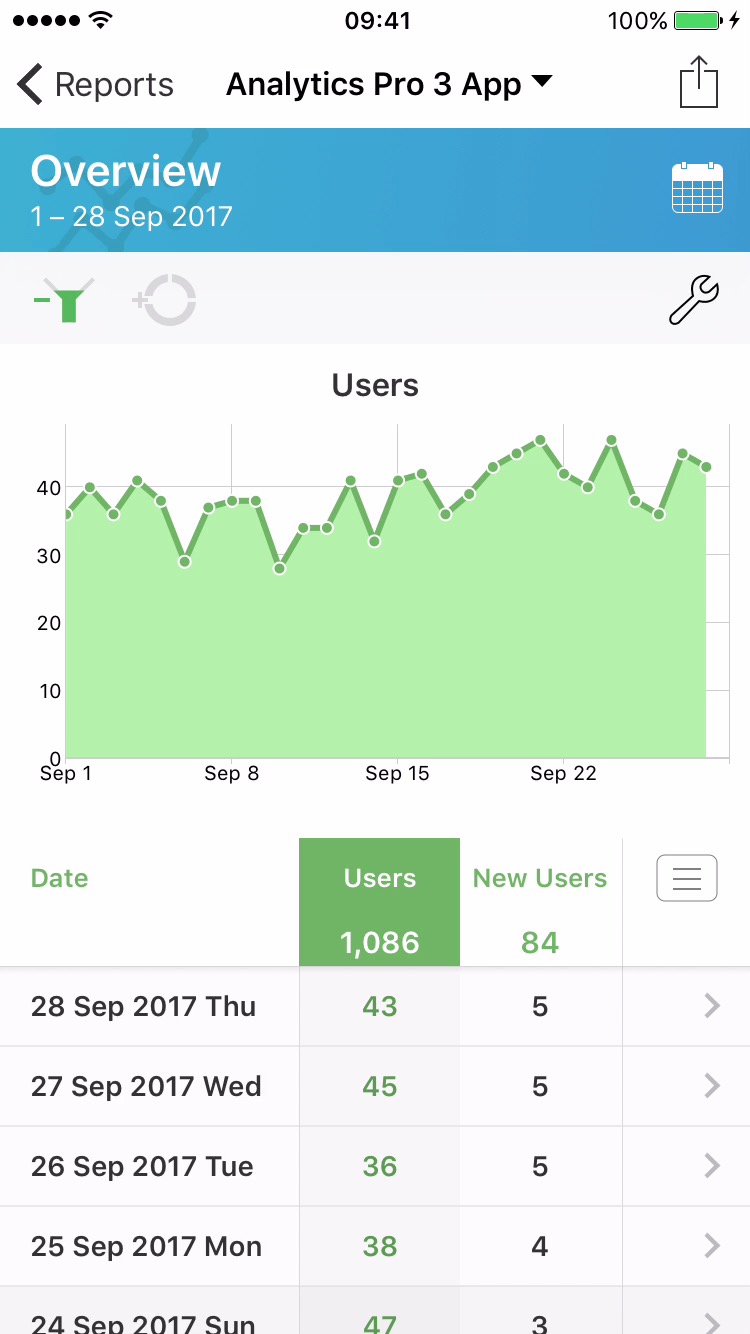Tap the green filter funnel icon
The image size is (750, 1334).
64,300
